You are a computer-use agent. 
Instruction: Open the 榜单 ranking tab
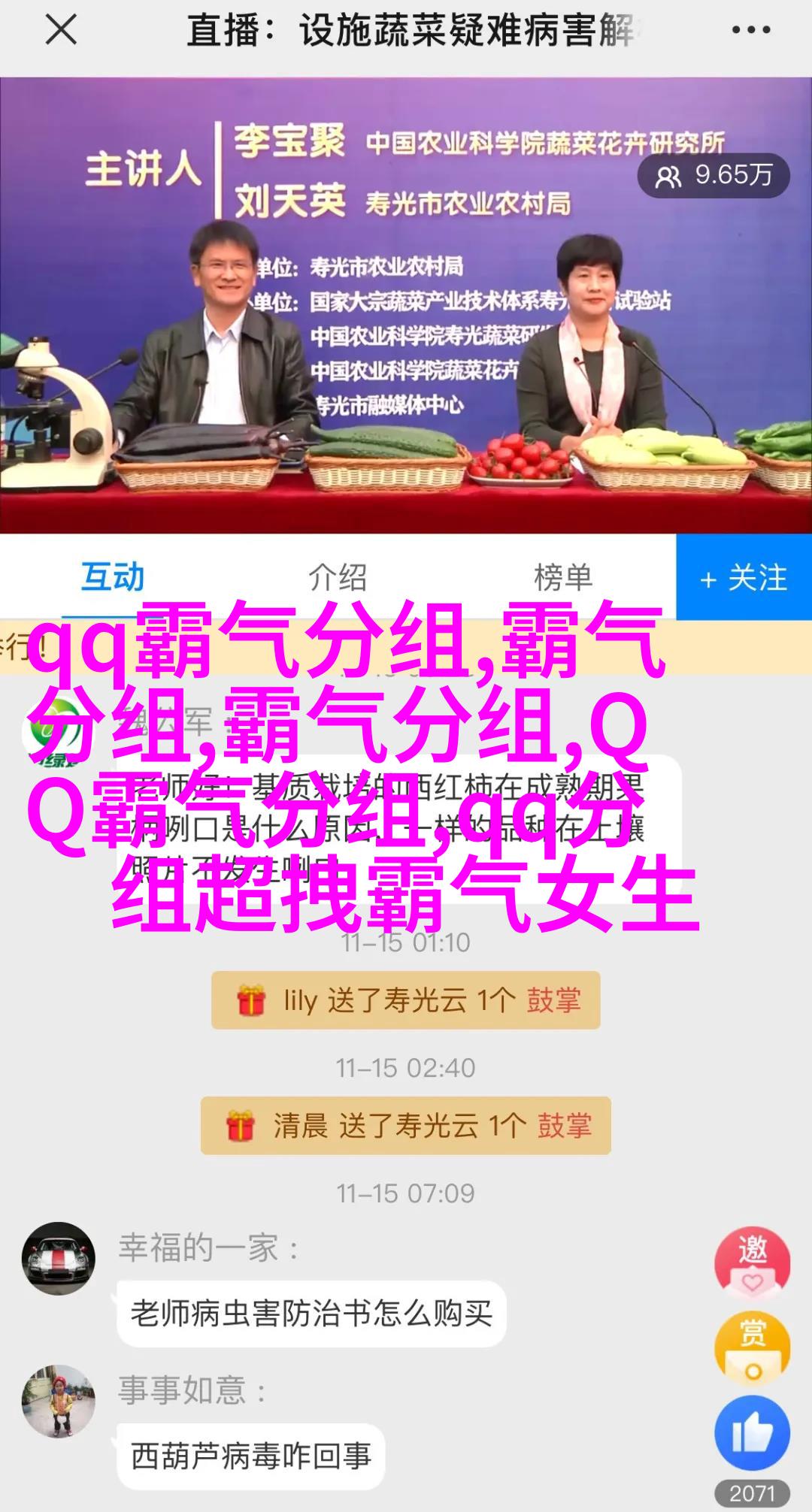click(563, 577)
